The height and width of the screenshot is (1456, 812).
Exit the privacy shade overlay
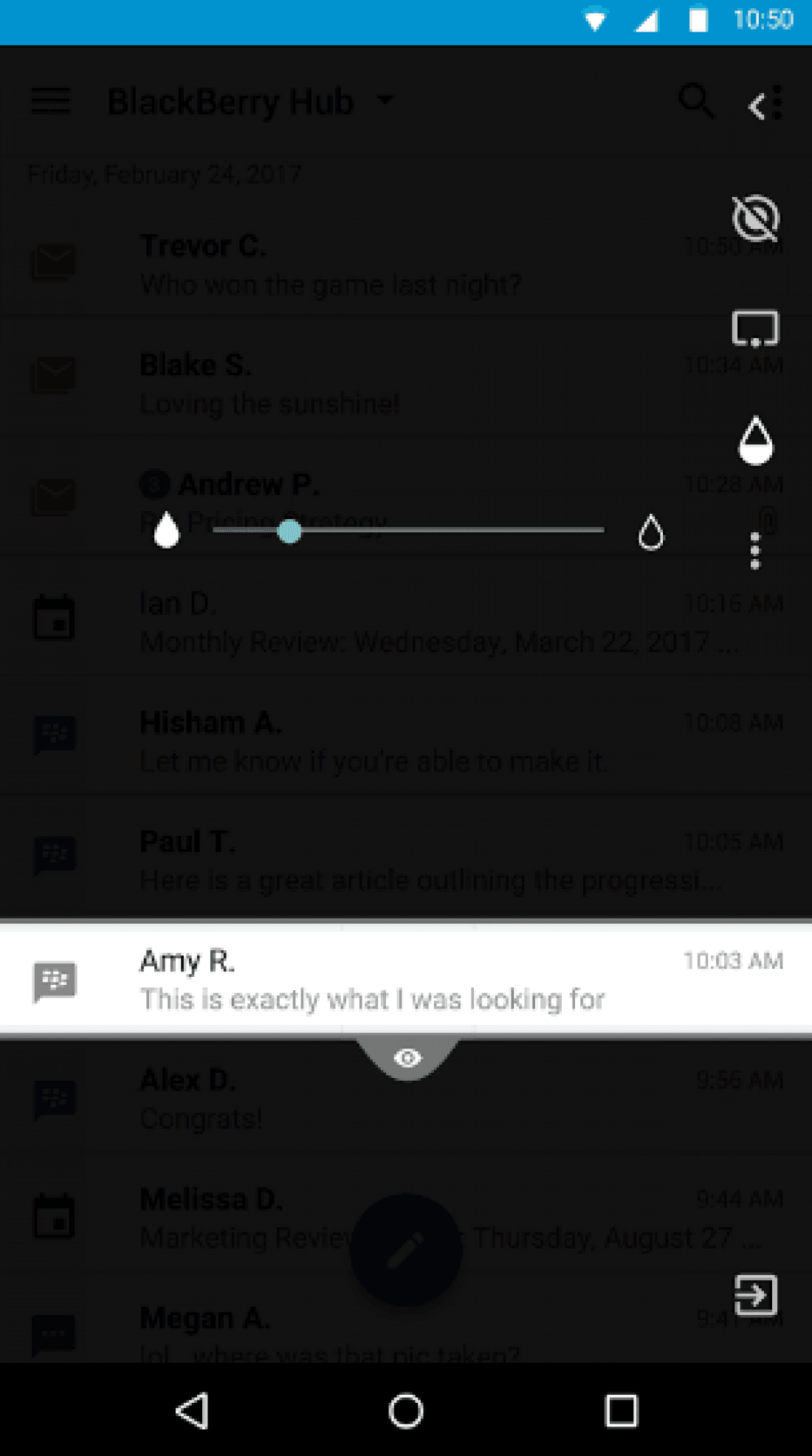point(755,1294)
